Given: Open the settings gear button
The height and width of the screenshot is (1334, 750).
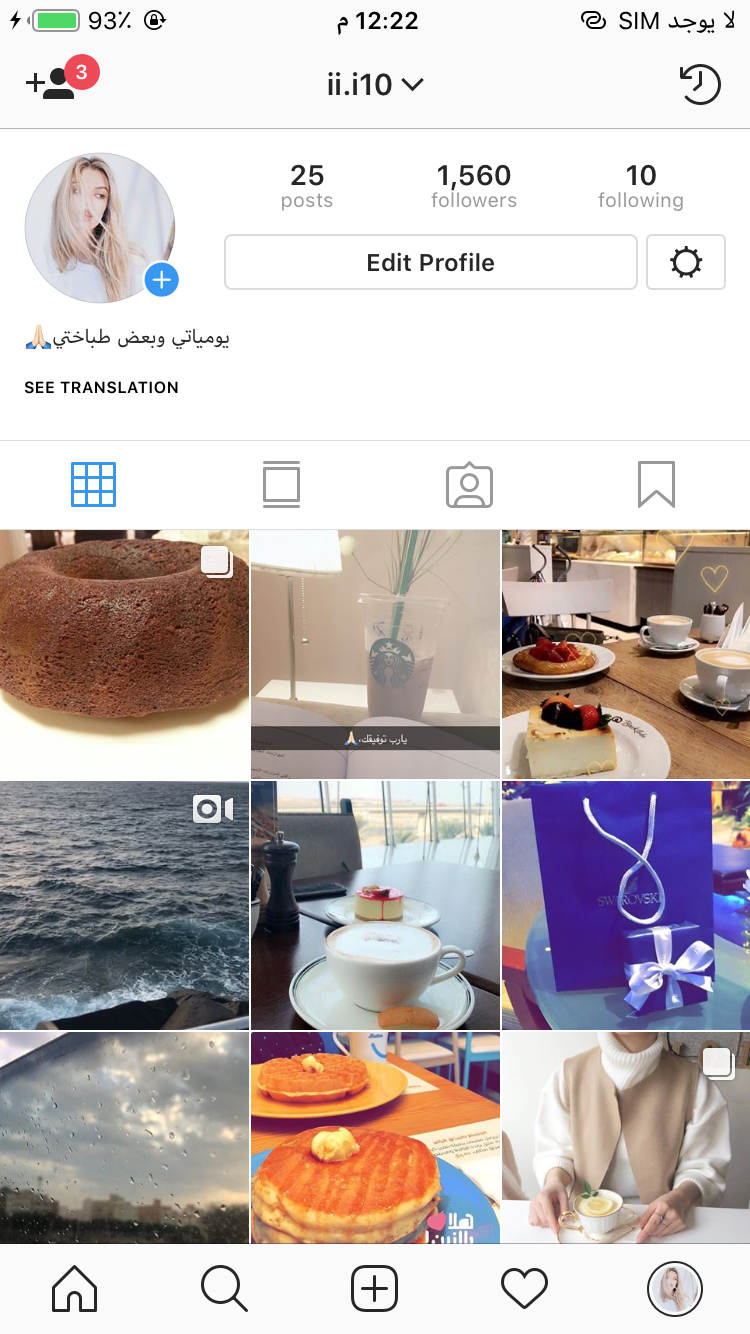Looking at the screenshot, I should tap(686, 263).
